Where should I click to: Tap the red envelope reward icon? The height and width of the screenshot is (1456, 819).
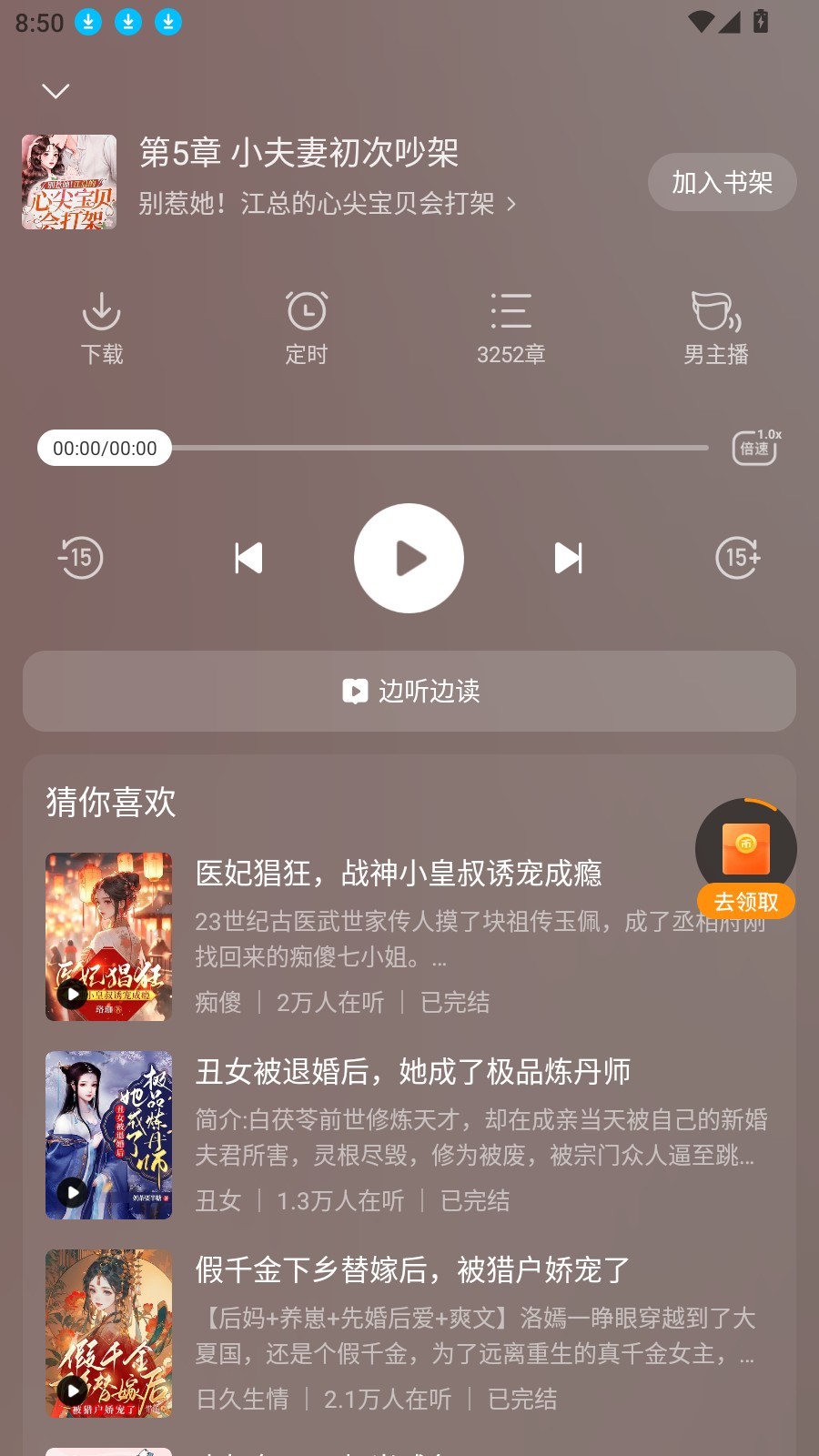(x=746, y=846)
